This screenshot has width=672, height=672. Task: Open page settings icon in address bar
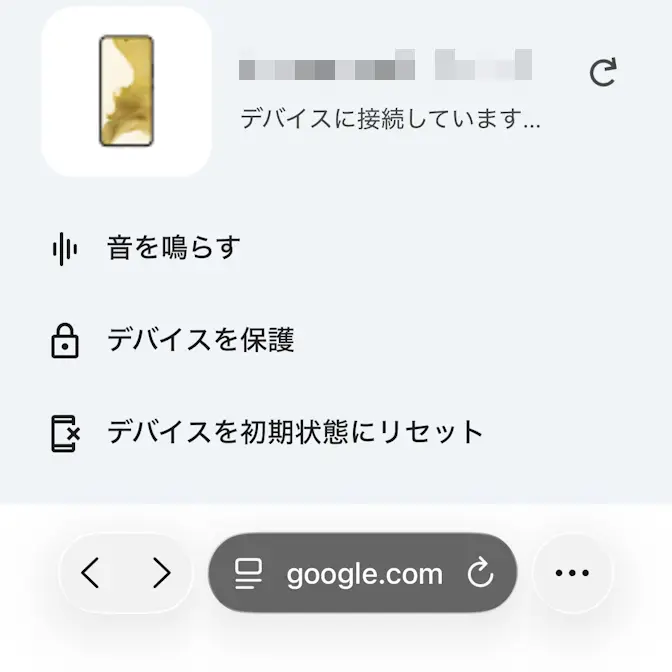[247, 573]
